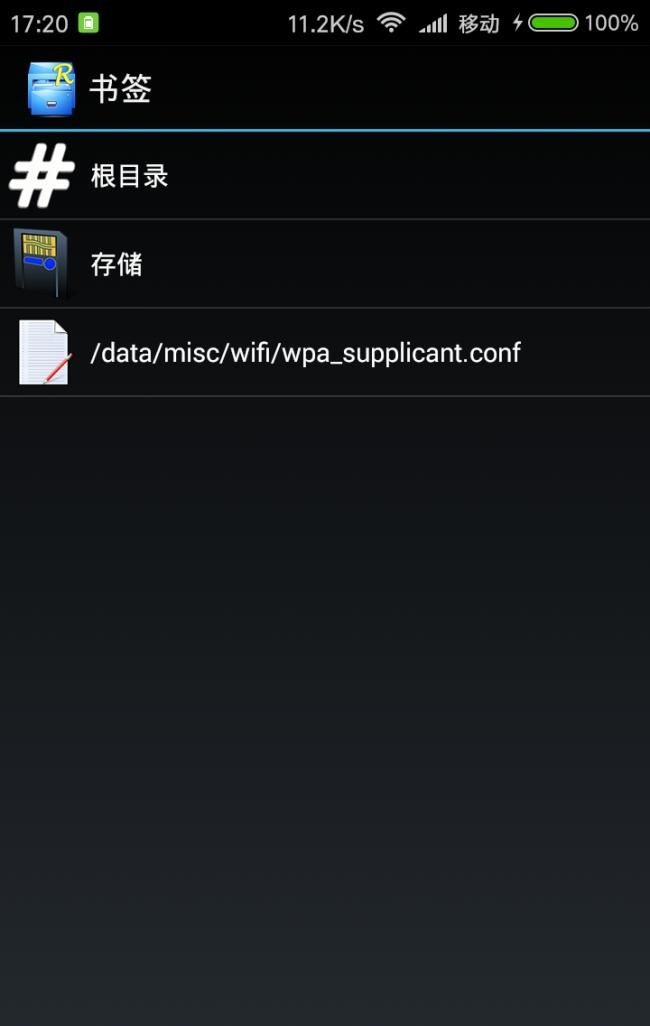Open the 根目录 root directory bookmark
Viewport: 650px width, 1026px height.
(x=130, y=176)
